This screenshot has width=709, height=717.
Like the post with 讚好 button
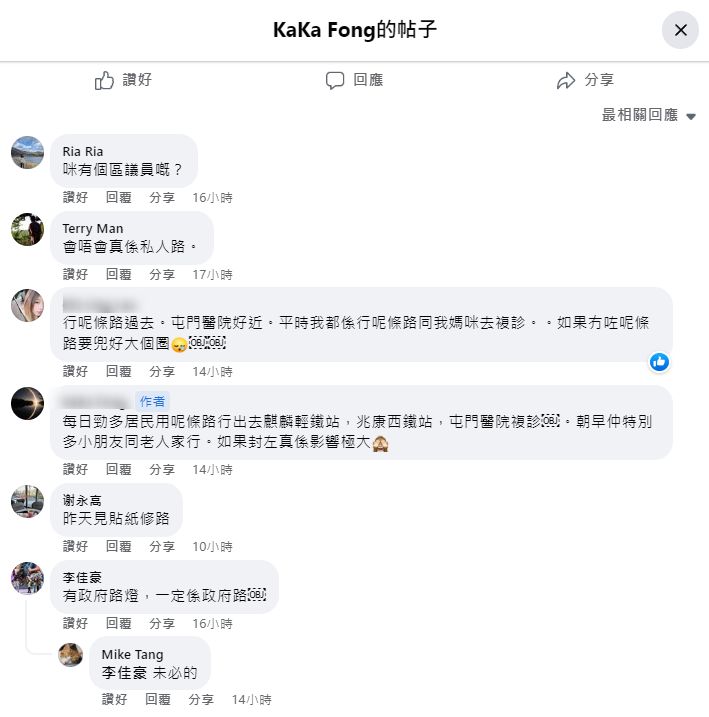point(123,80)
